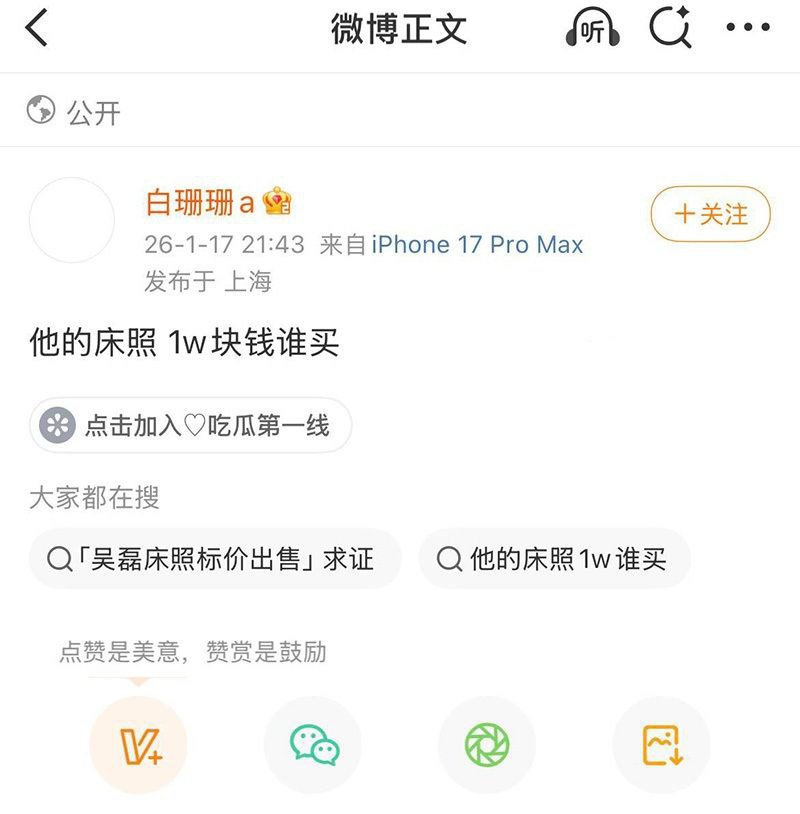Listen to this post with the headphone icon
800x814 pixels.
pos(593,29)
